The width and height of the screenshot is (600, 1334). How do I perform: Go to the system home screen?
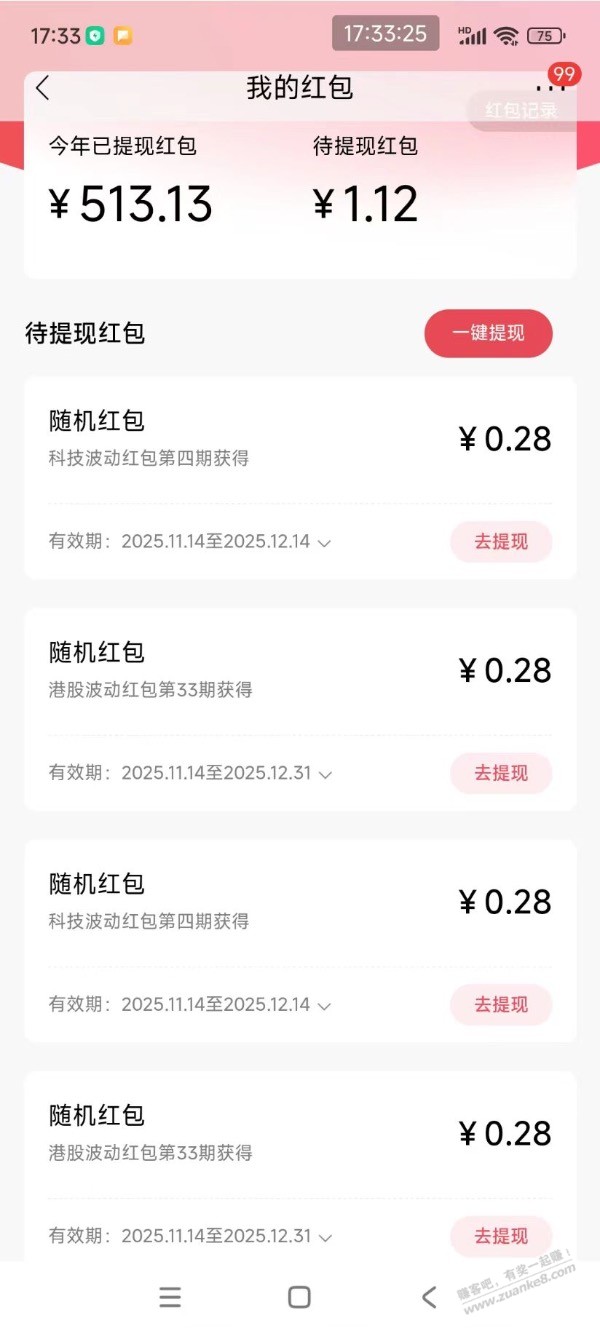[x=299, y=1297]
